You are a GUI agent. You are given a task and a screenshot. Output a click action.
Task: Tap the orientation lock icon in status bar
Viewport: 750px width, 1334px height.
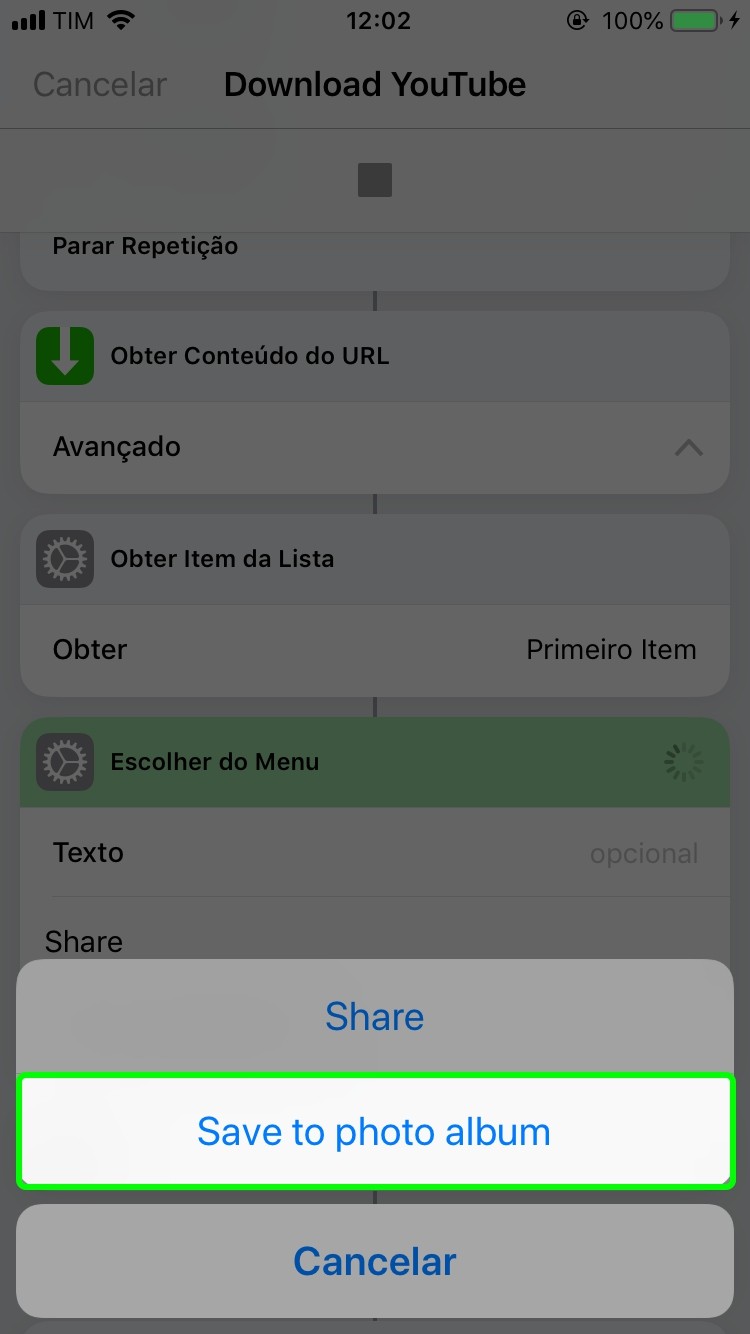coord(578,19)
